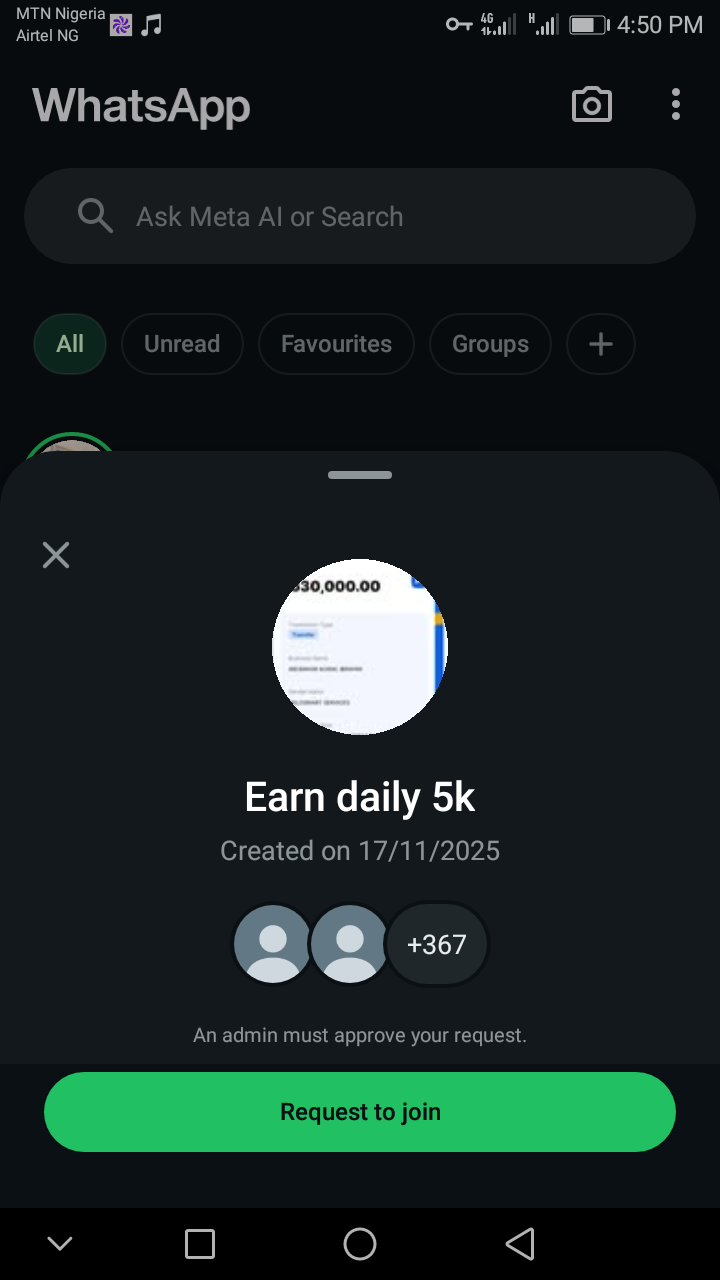720x1280 pixels.
Task: Return to the phone home screen
Action: tap(360, 1244)
